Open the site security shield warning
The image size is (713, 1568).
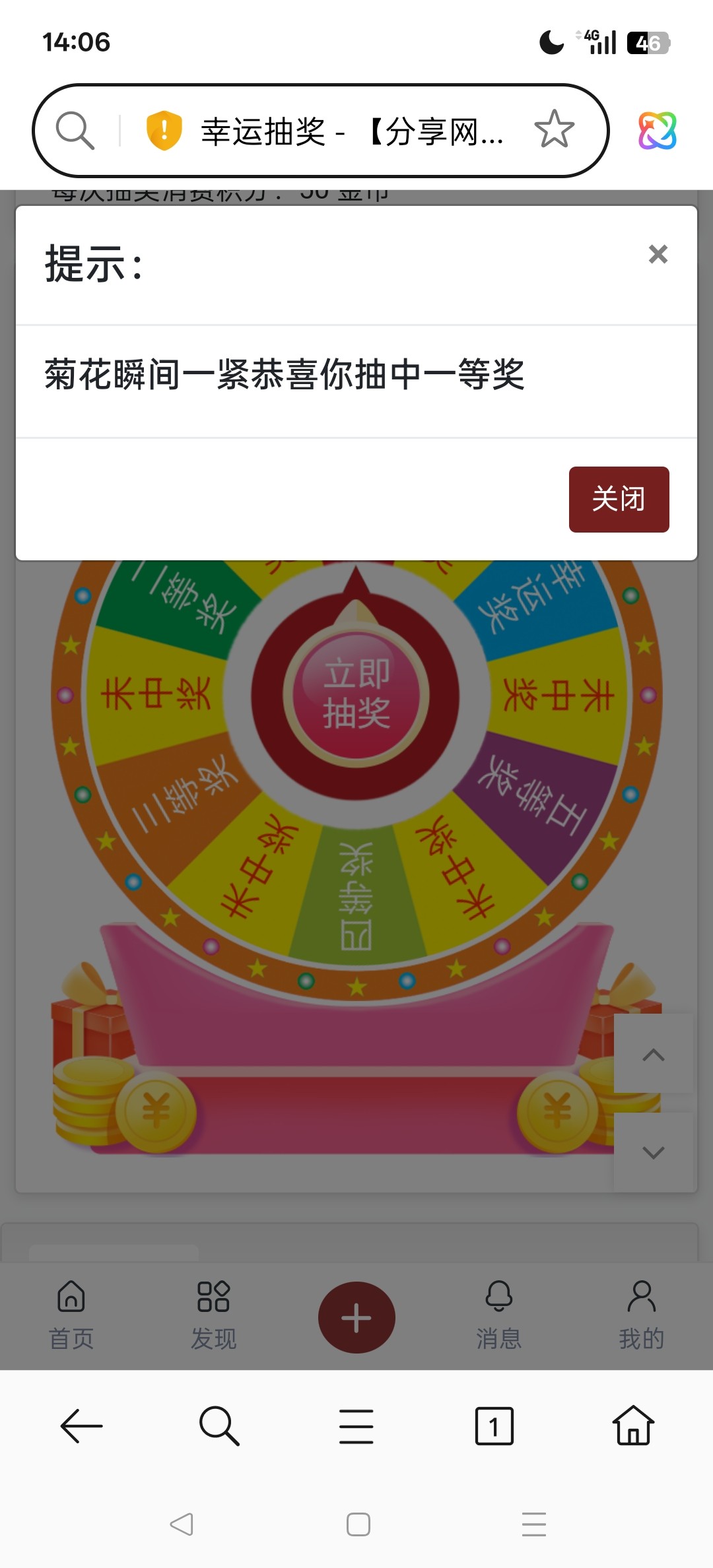[x=164, y=130]
